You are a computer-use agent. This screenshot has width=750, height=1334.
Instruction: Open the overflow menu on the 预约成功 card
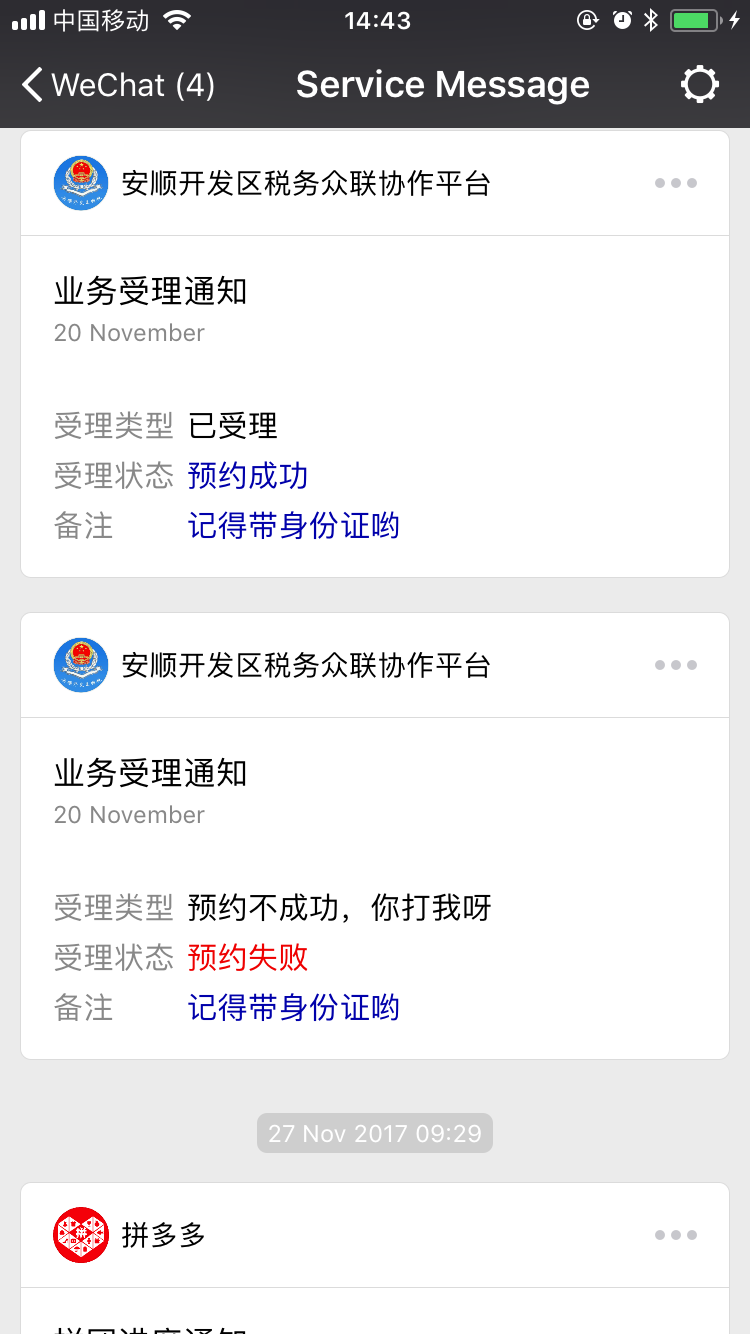(x=676, y=183)
